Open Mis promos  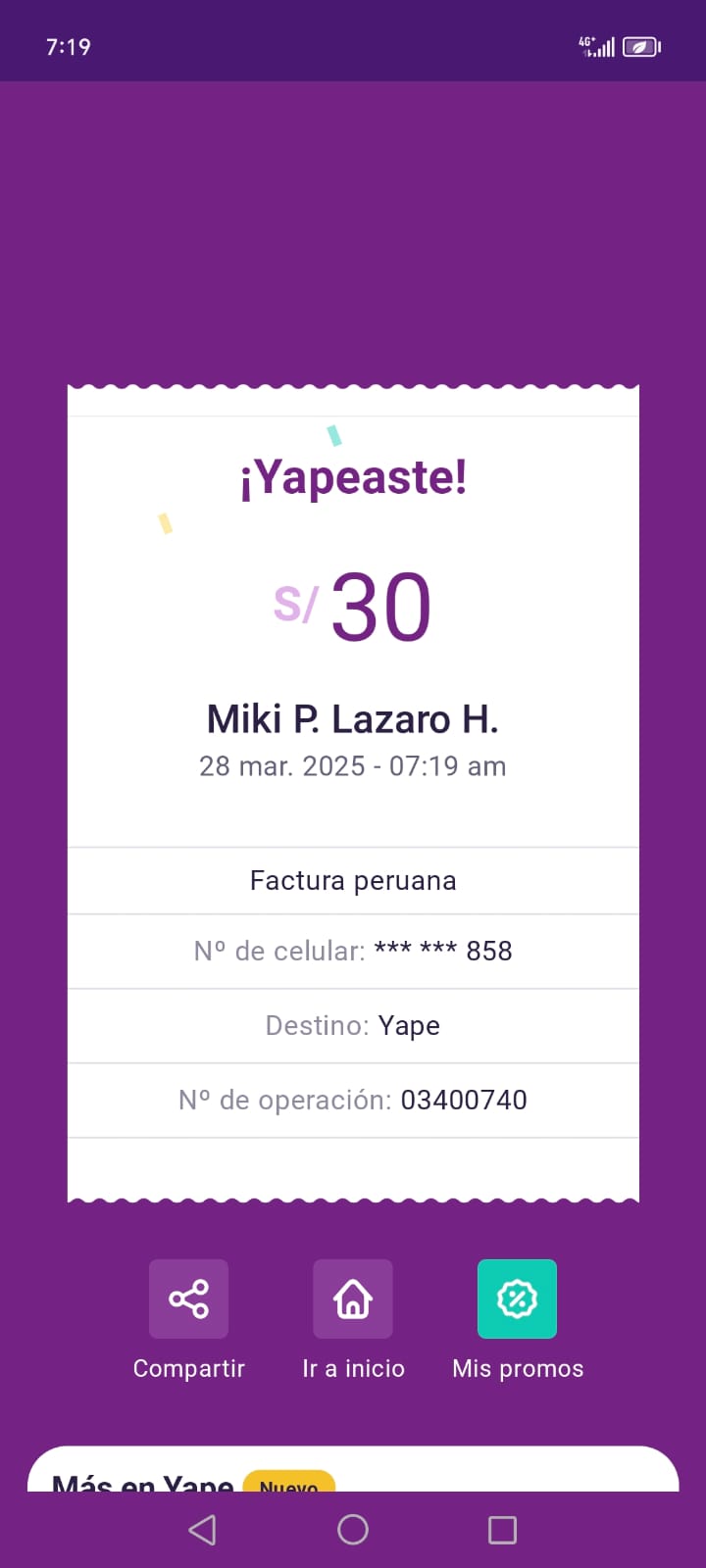tap(517, 1298)
